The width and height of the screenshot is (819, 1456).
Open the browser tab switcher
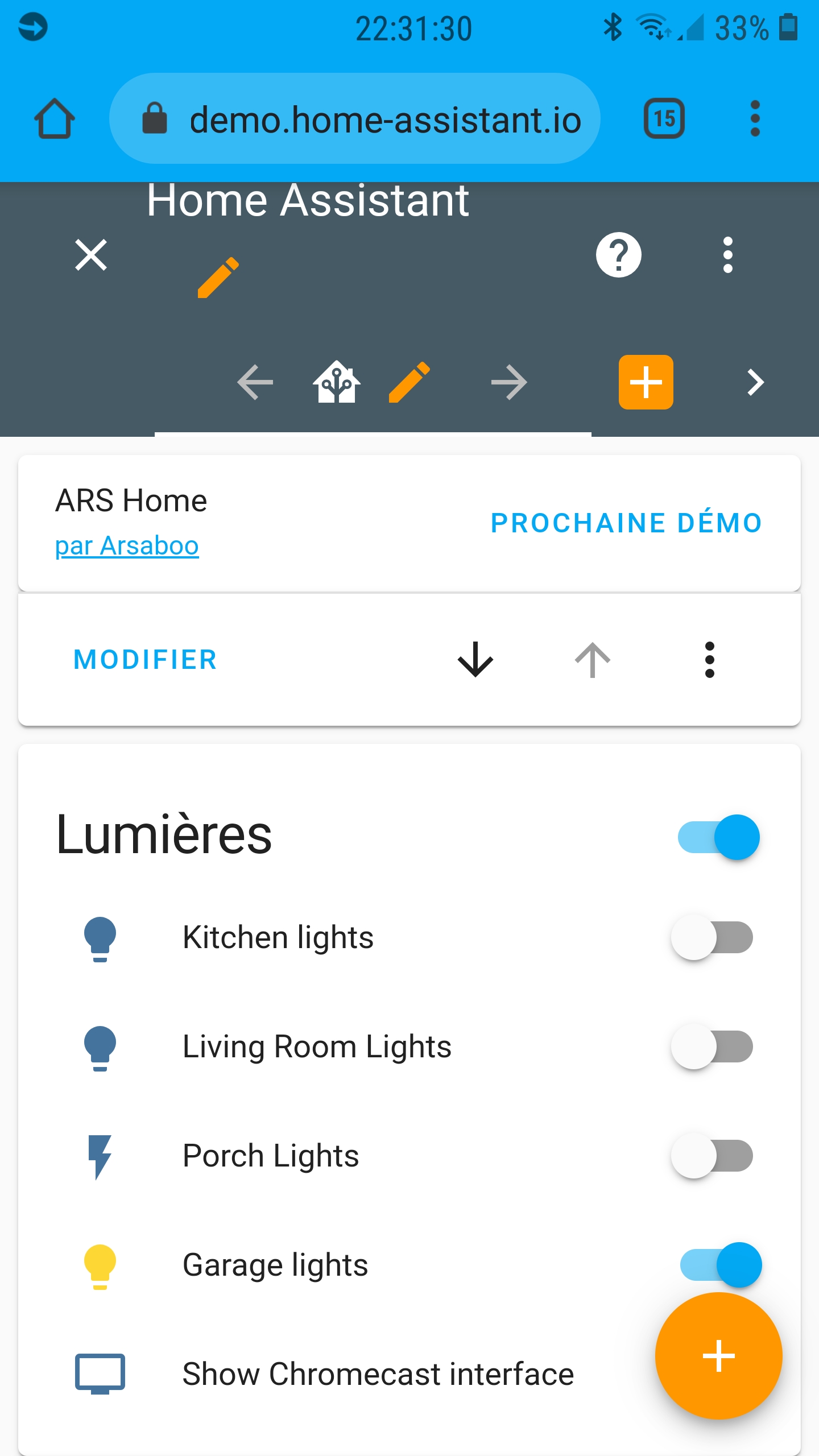664,119
